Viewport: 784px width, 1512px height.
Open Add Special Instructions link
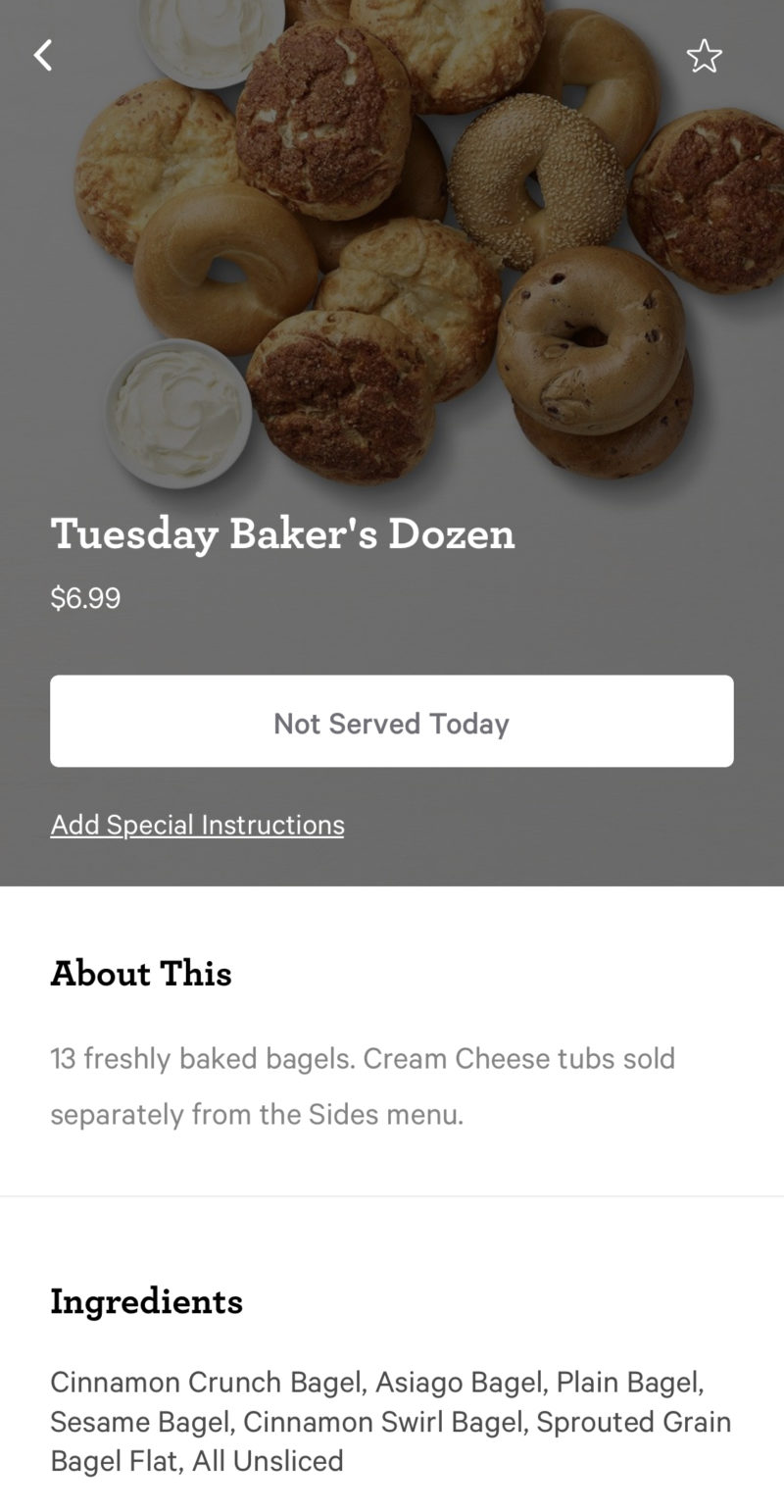click(x=197, y=825)
